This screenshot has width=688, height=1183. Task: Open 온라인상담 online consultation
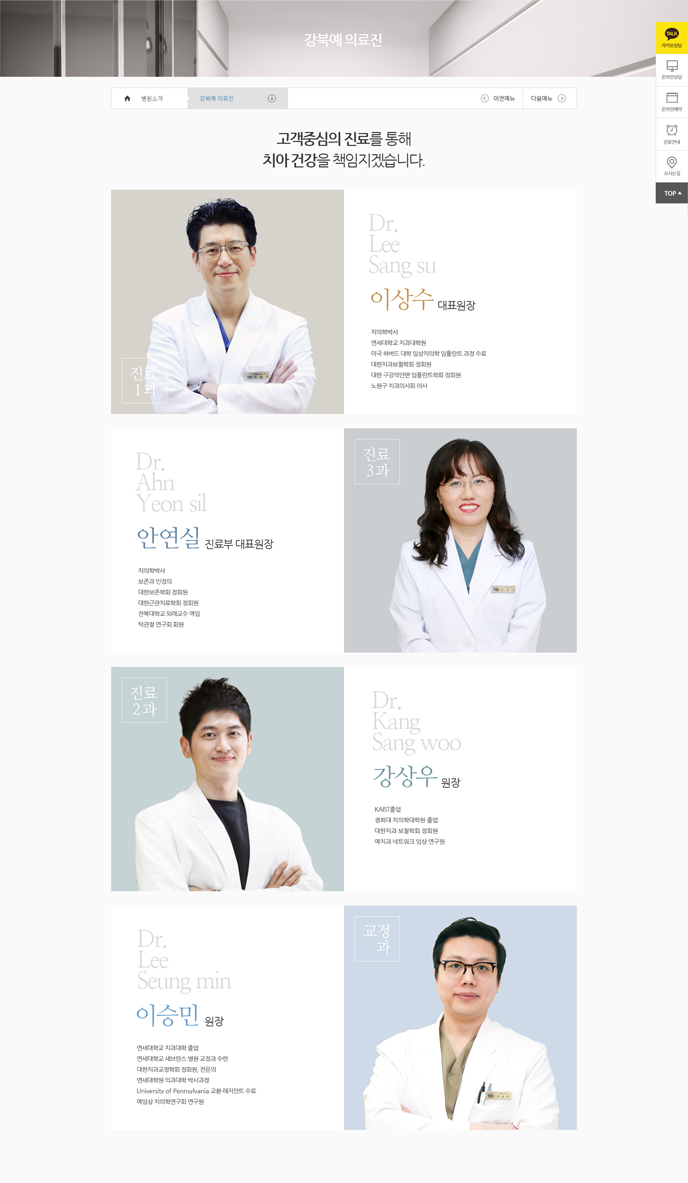pyautogui.click(x=671, y=70)
